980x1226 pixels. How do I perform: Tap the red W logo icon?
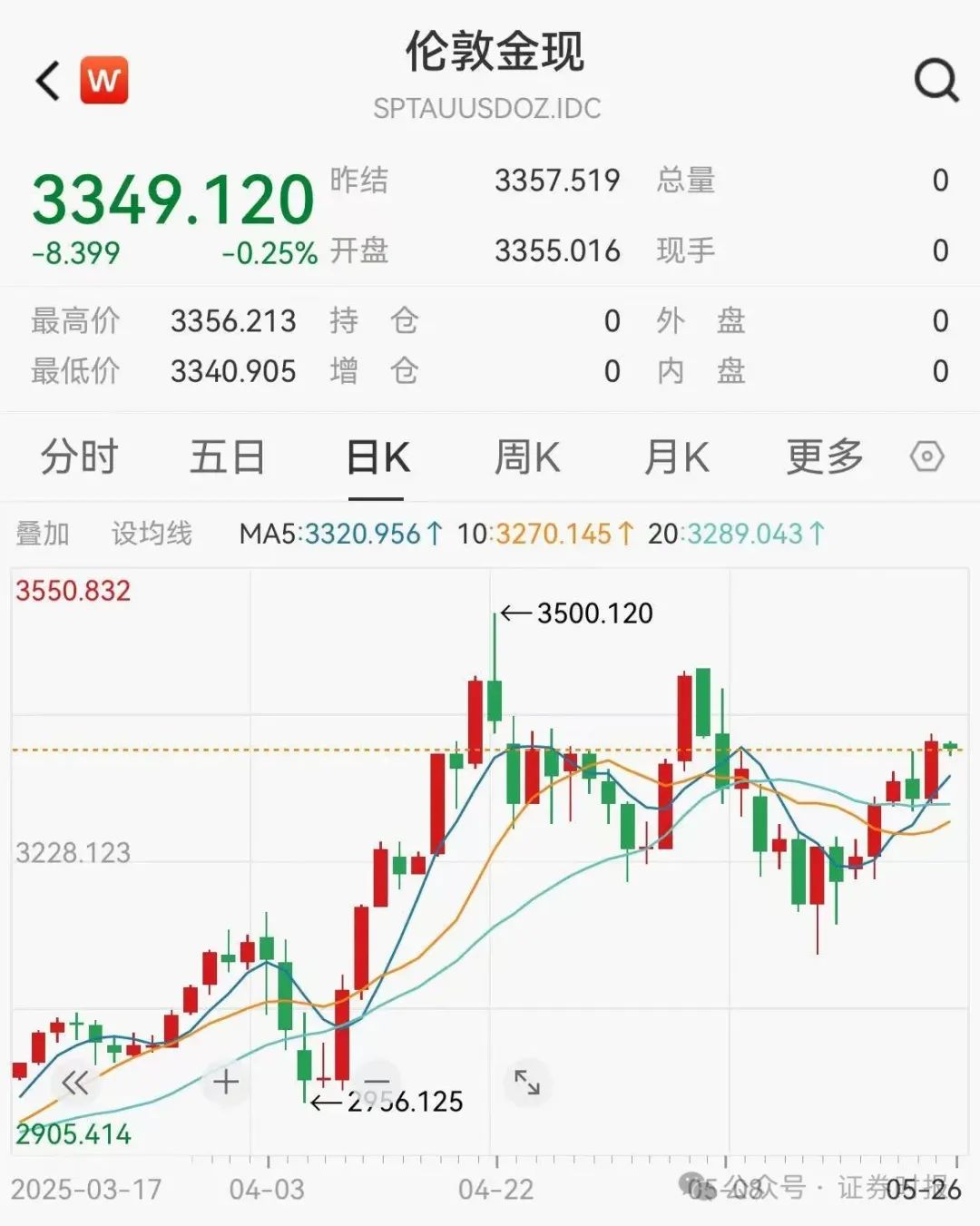104,81
